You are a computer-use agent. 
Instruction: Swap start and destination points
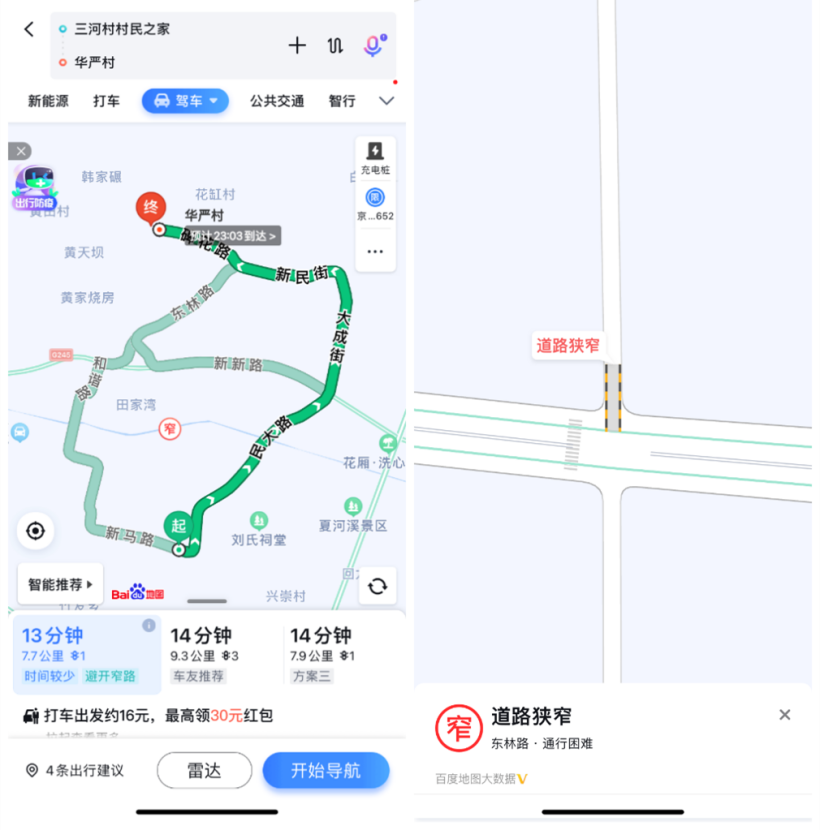pos(335,45)
